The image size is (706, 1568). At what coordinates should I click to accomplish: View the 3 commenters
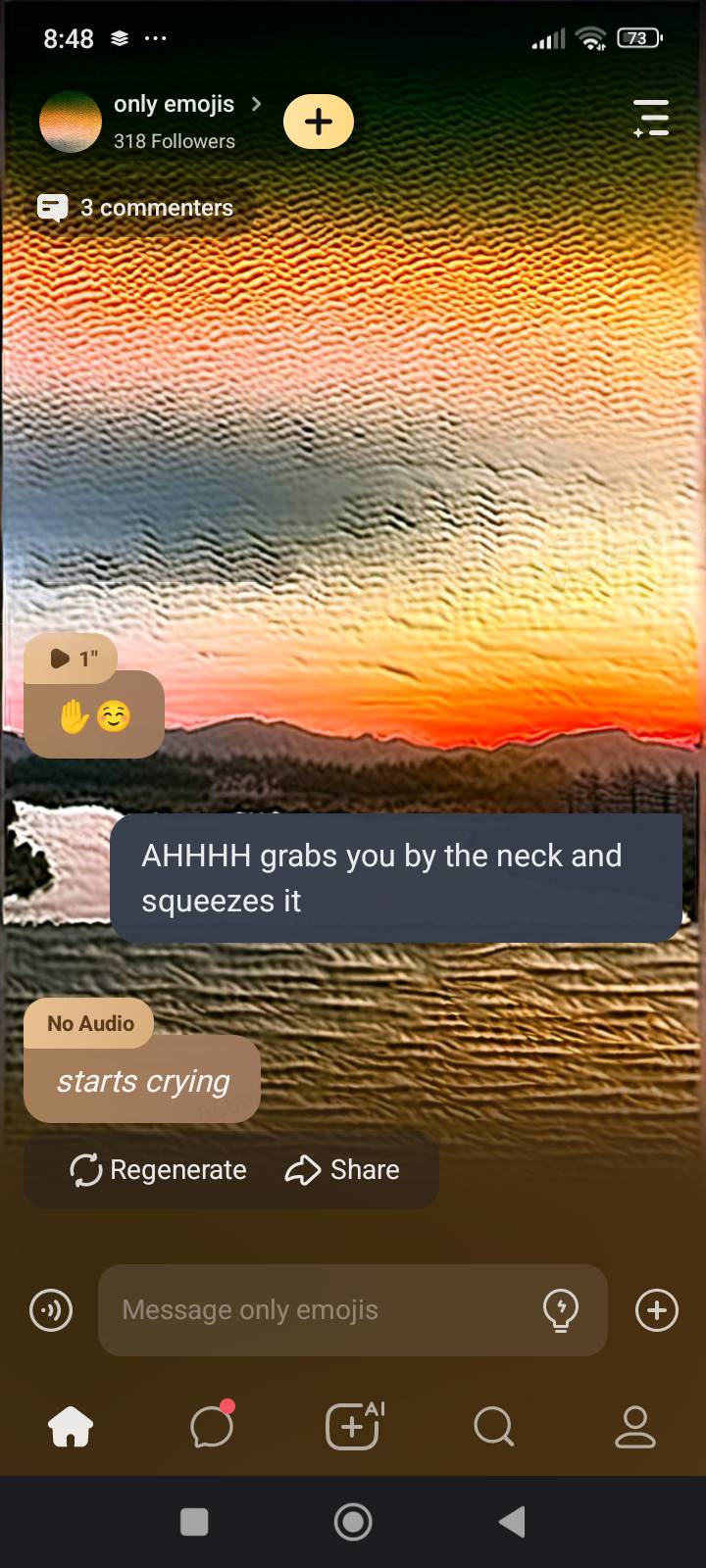136,208
